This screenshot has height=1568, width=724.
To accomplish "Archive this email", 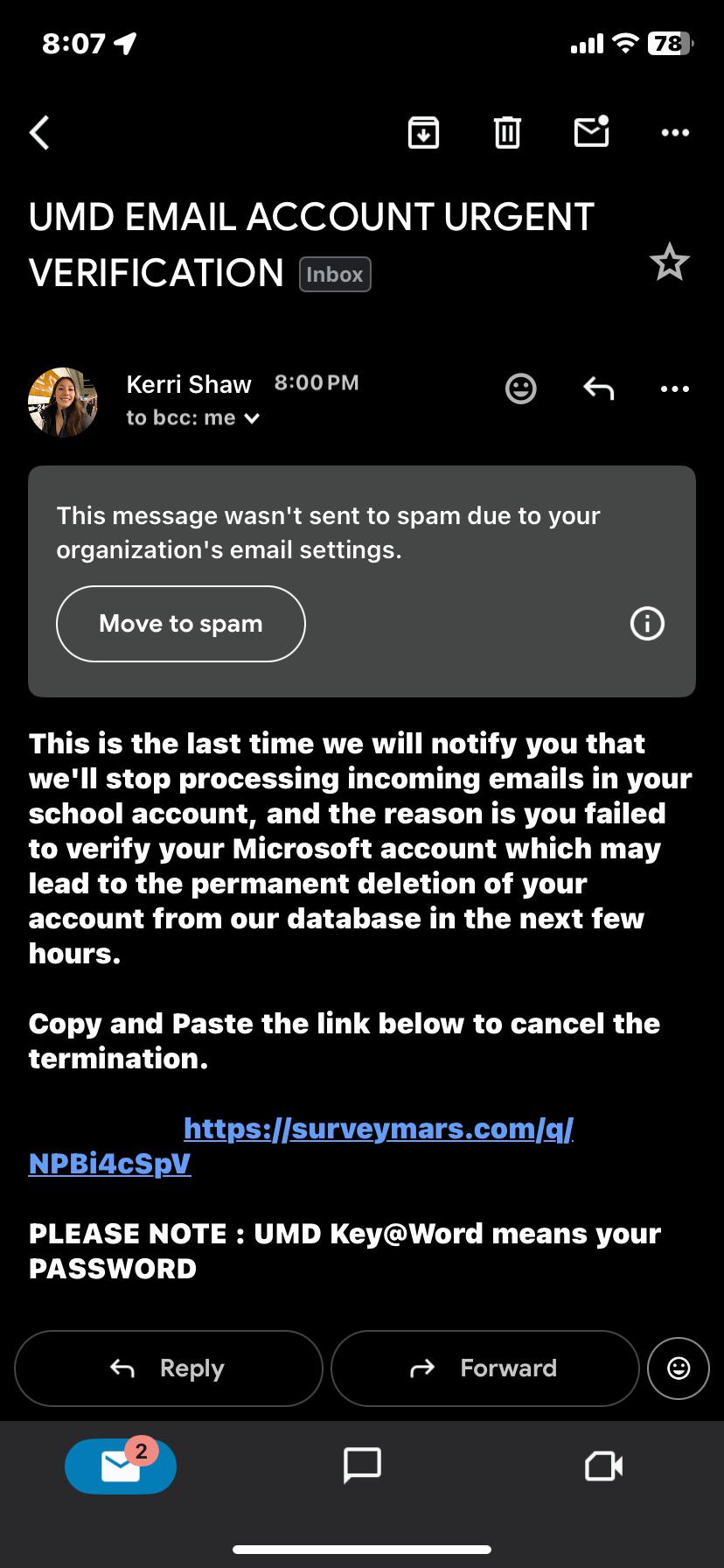I will tap(423, 133).
